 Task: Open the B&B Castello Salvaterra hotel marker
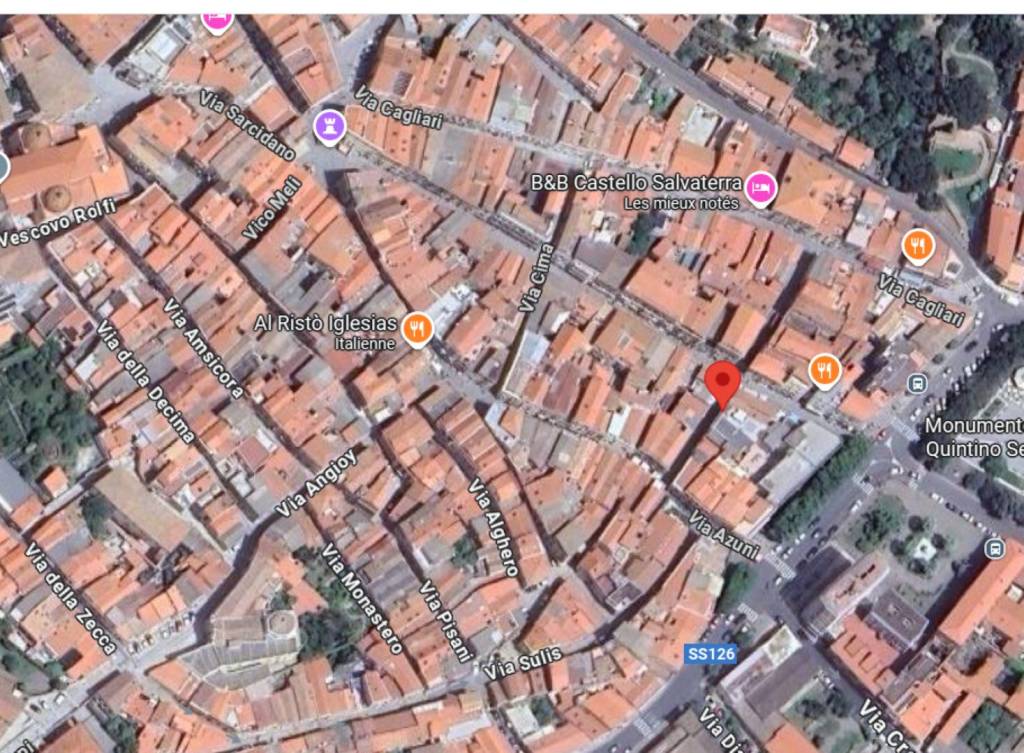pyautogui.click(x=761, y=187)
